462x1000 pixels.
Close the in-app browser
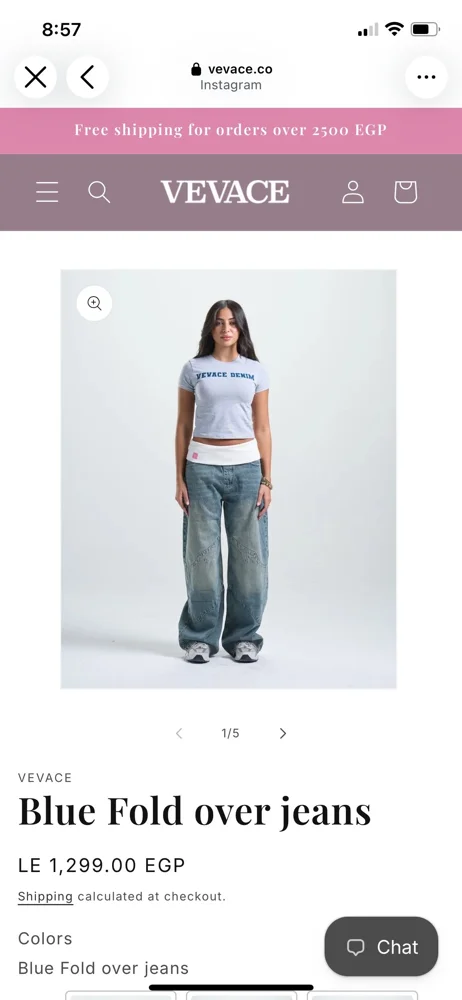pyautogui.click(x=36, y=77)
